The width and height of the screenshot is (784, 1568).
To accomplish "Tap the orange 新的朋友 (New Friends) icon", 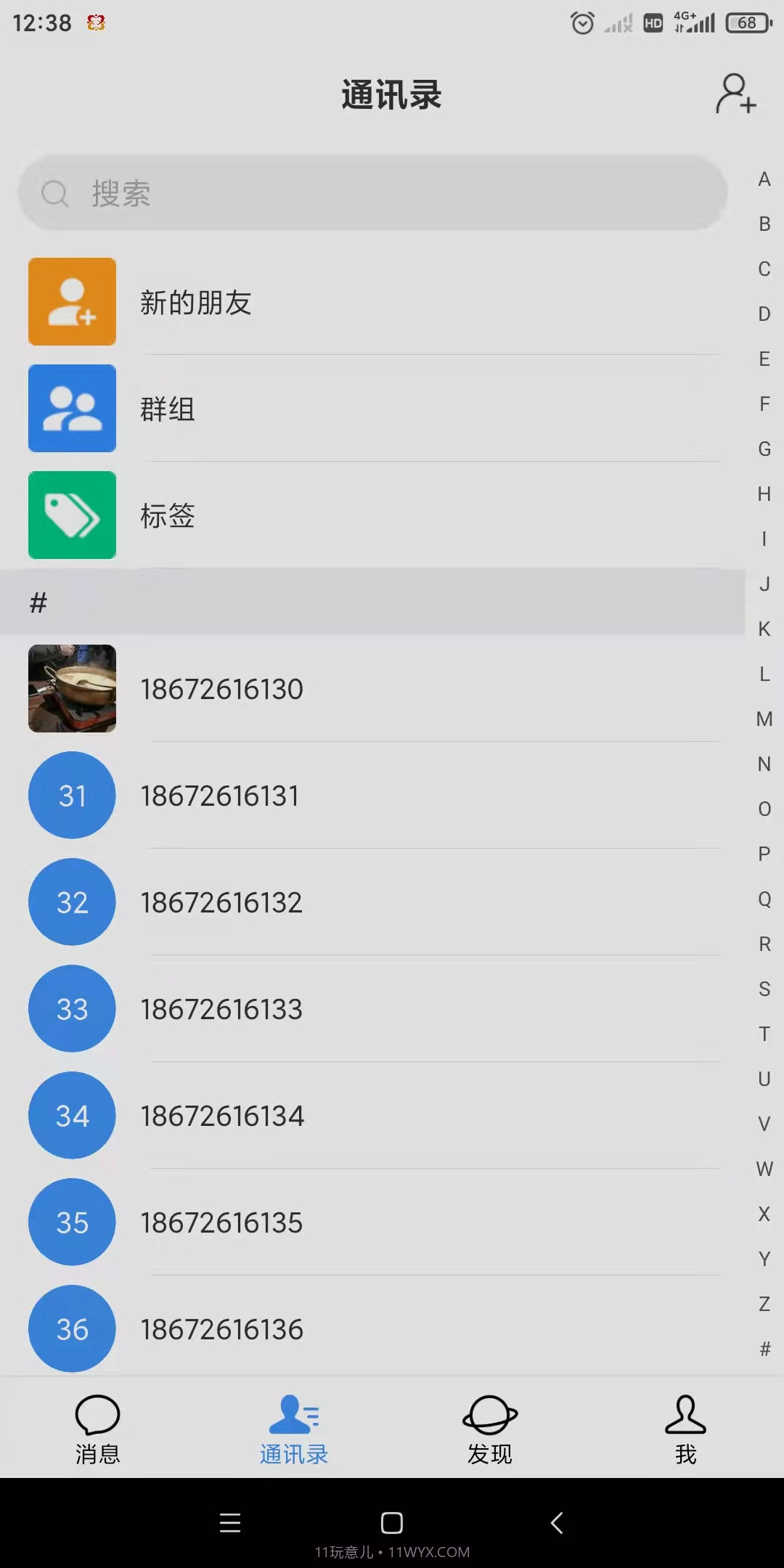I will click(x=72, y=301).
